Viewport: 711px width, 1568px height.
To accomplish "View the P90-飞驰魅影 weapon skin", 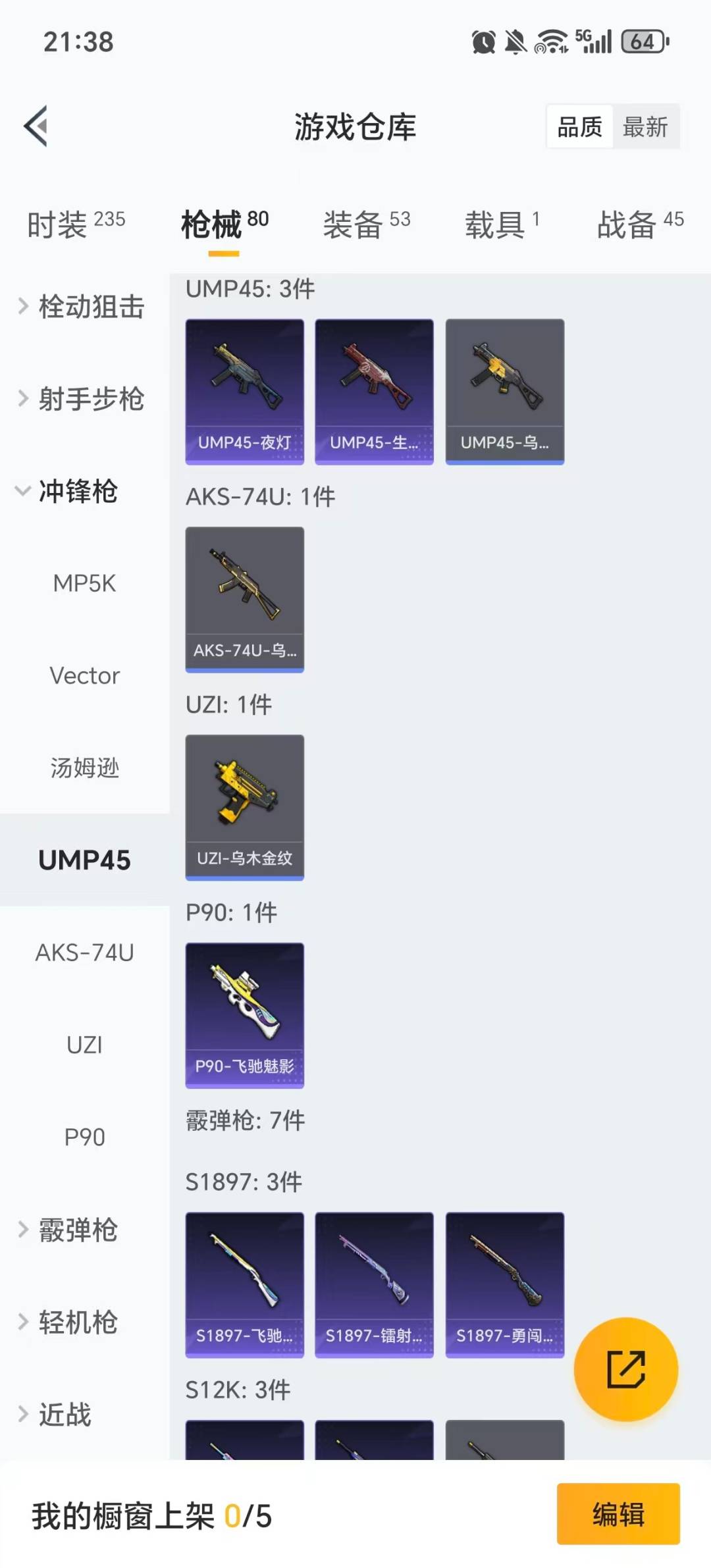I will [244, 1016].
